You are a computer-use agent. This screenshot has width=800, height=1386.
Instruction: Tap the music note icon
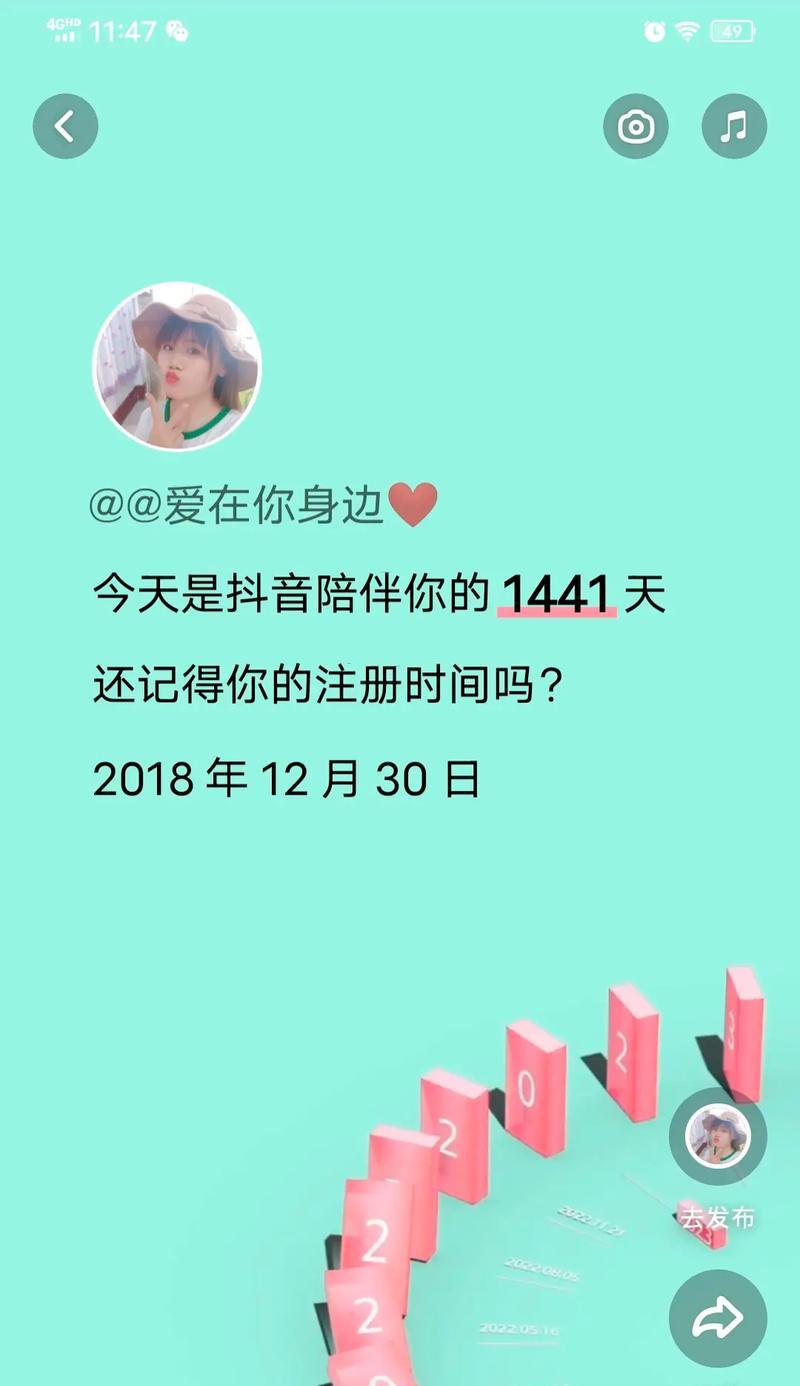(734, 126)
